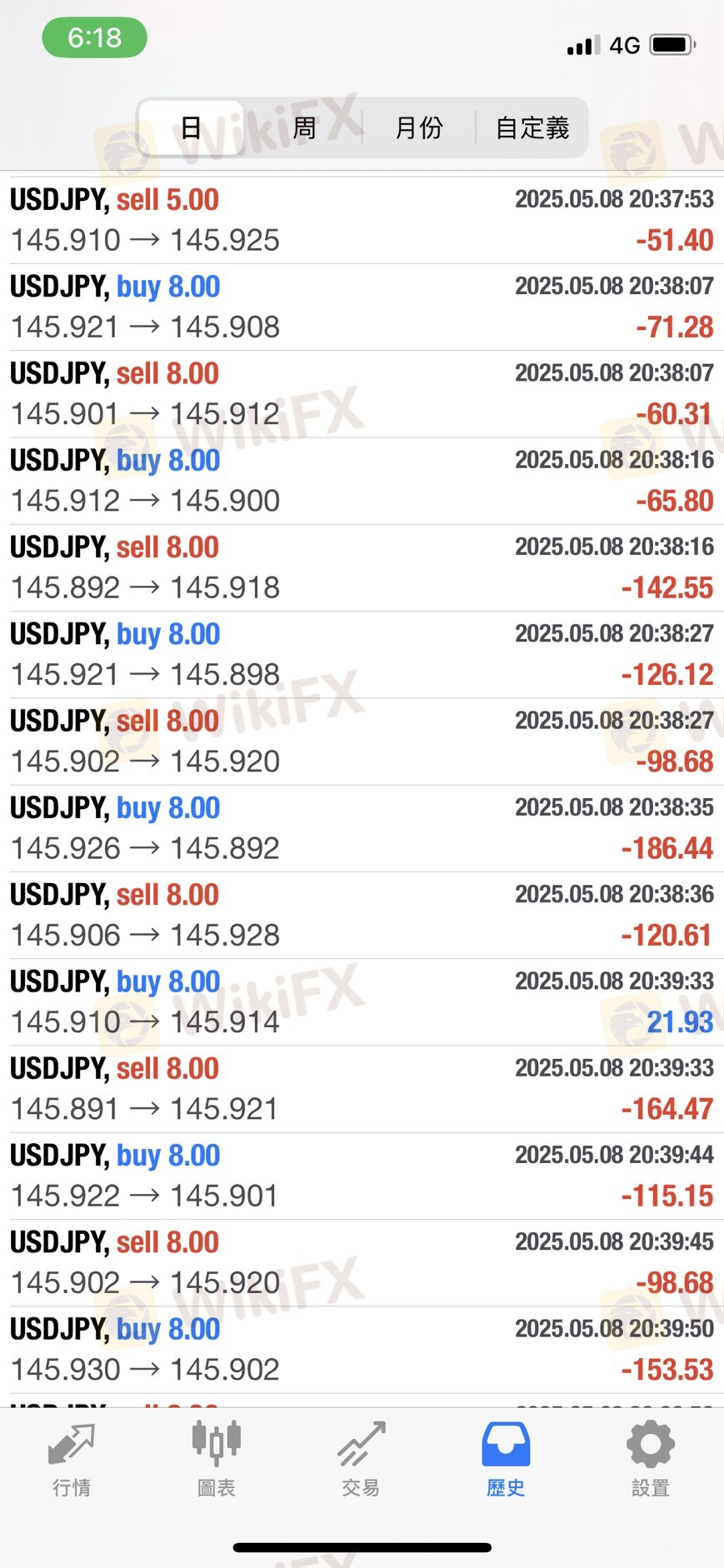Select the sell trade with loss -120.61
The image size is (724, 1568).
point(362,916)
